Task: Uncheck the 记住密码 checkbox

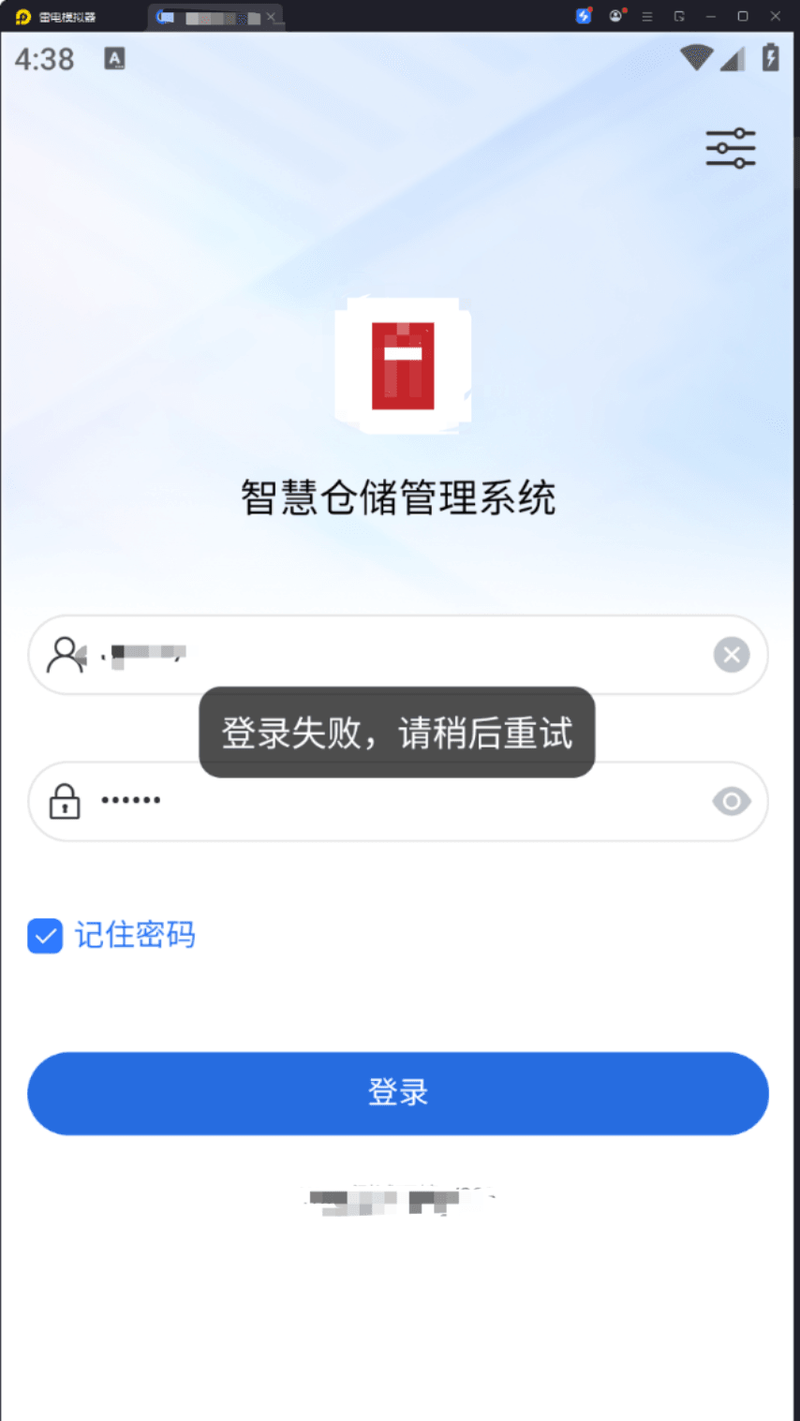Action: (x=45, y=936)
